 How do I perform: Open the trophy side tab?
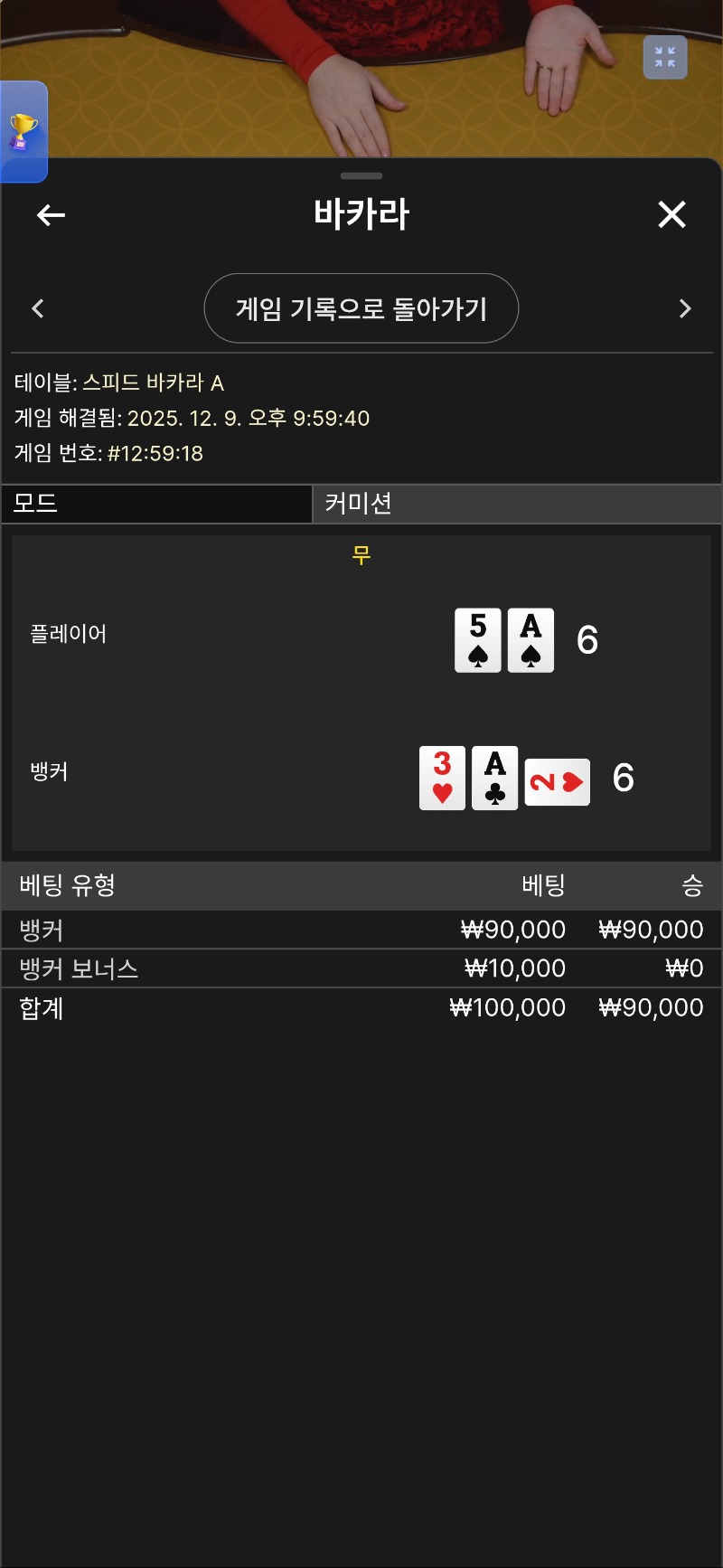(23, 132)
